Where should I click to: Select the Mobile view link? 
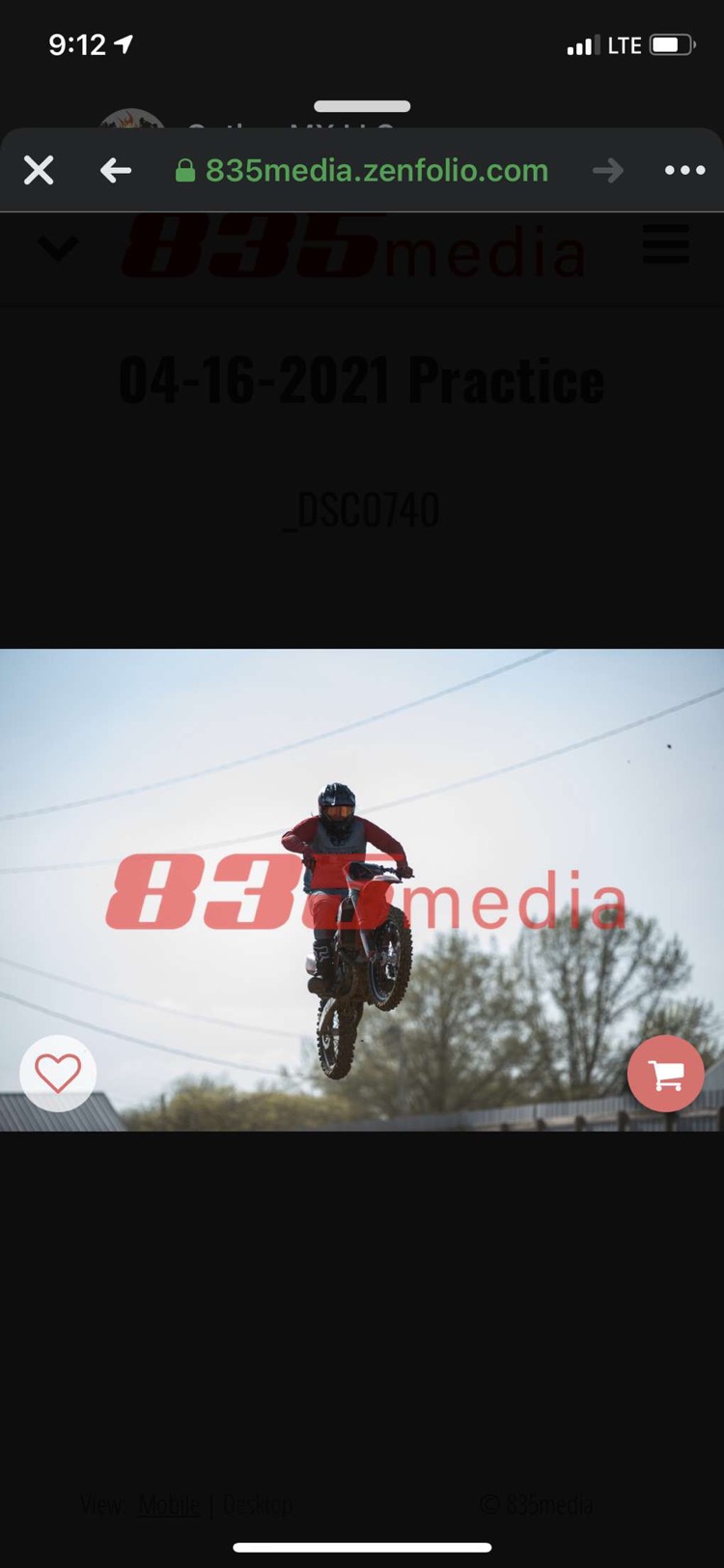[170, 1504]
